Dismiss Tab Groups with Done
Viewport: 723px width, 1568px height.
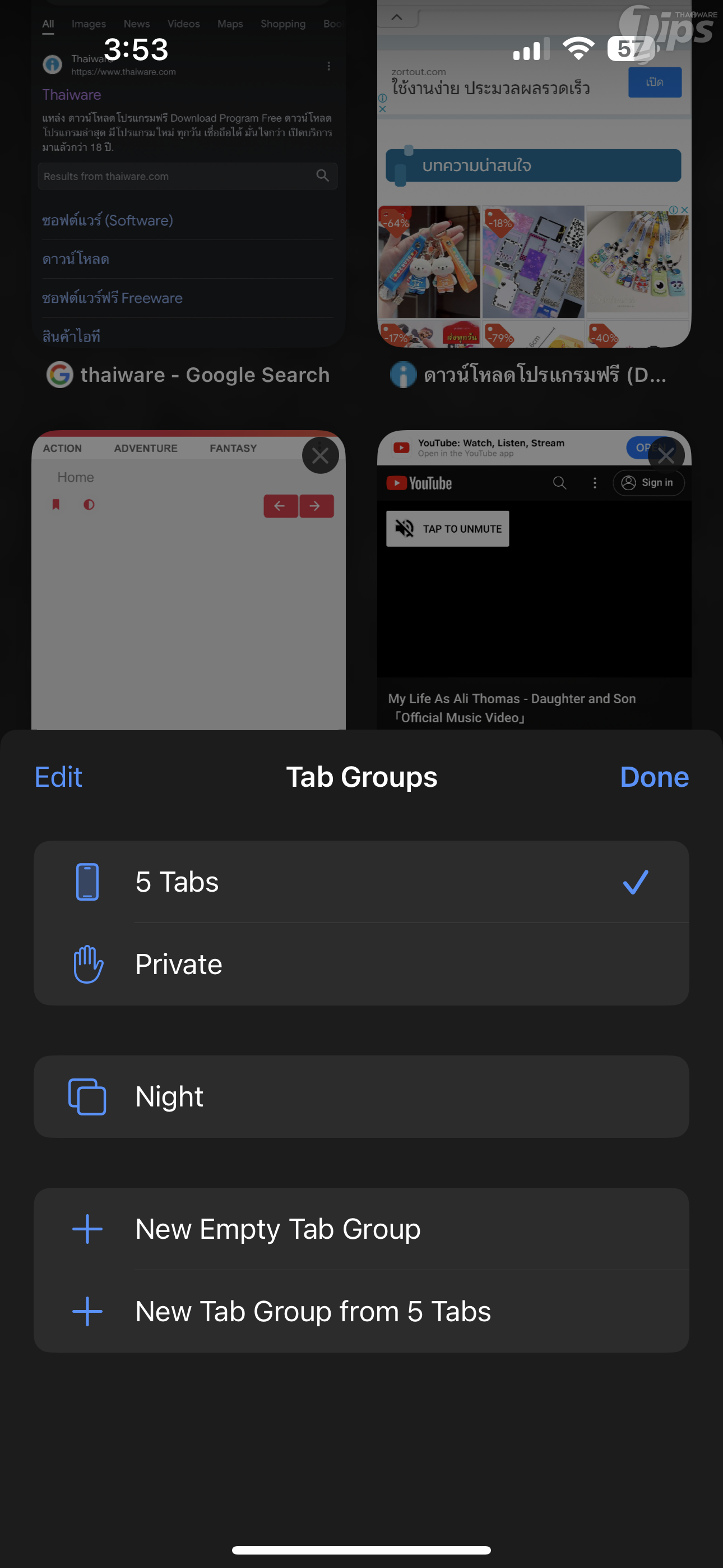[x=654, y=777]
